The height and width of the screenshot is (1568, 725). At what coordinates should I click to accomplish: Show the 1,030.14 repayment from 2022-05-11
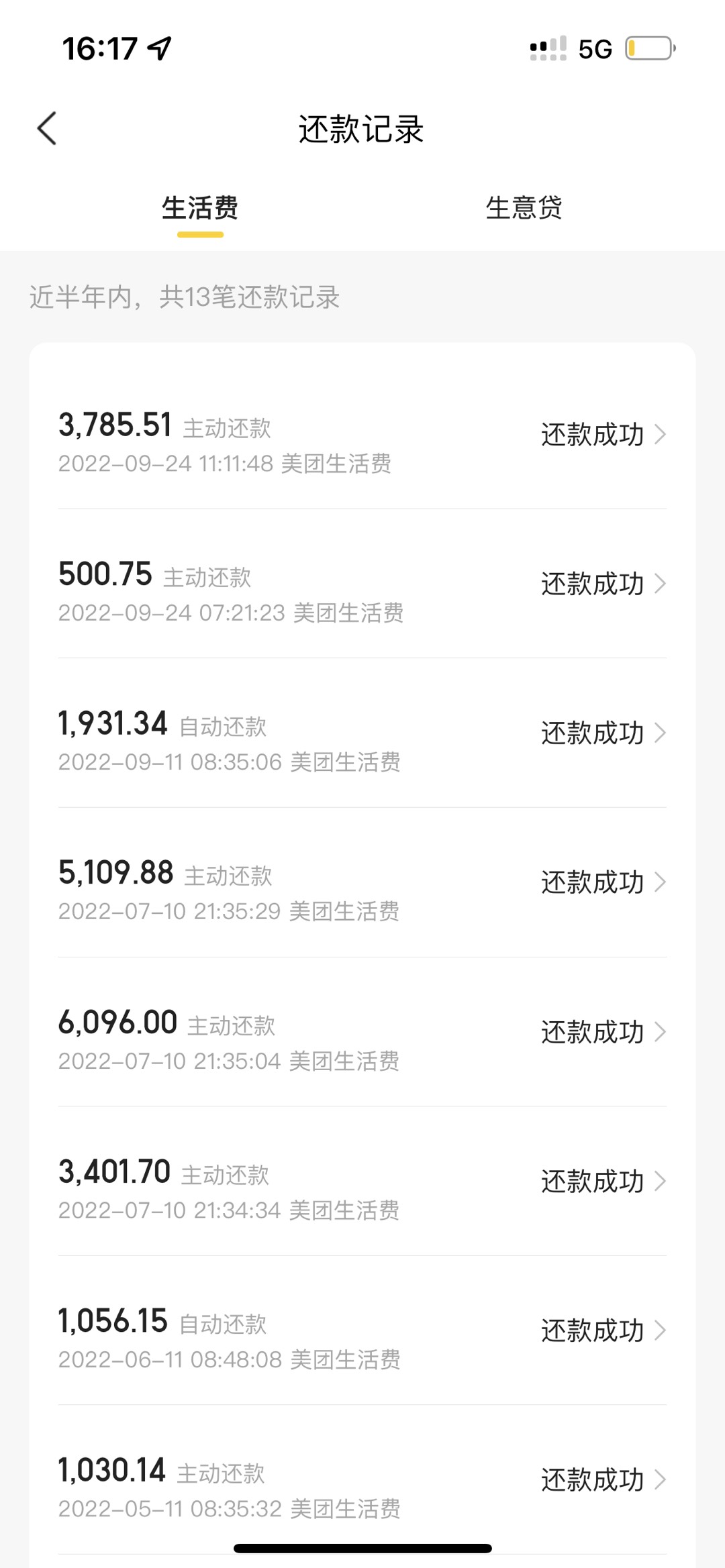pos(362,1480)
